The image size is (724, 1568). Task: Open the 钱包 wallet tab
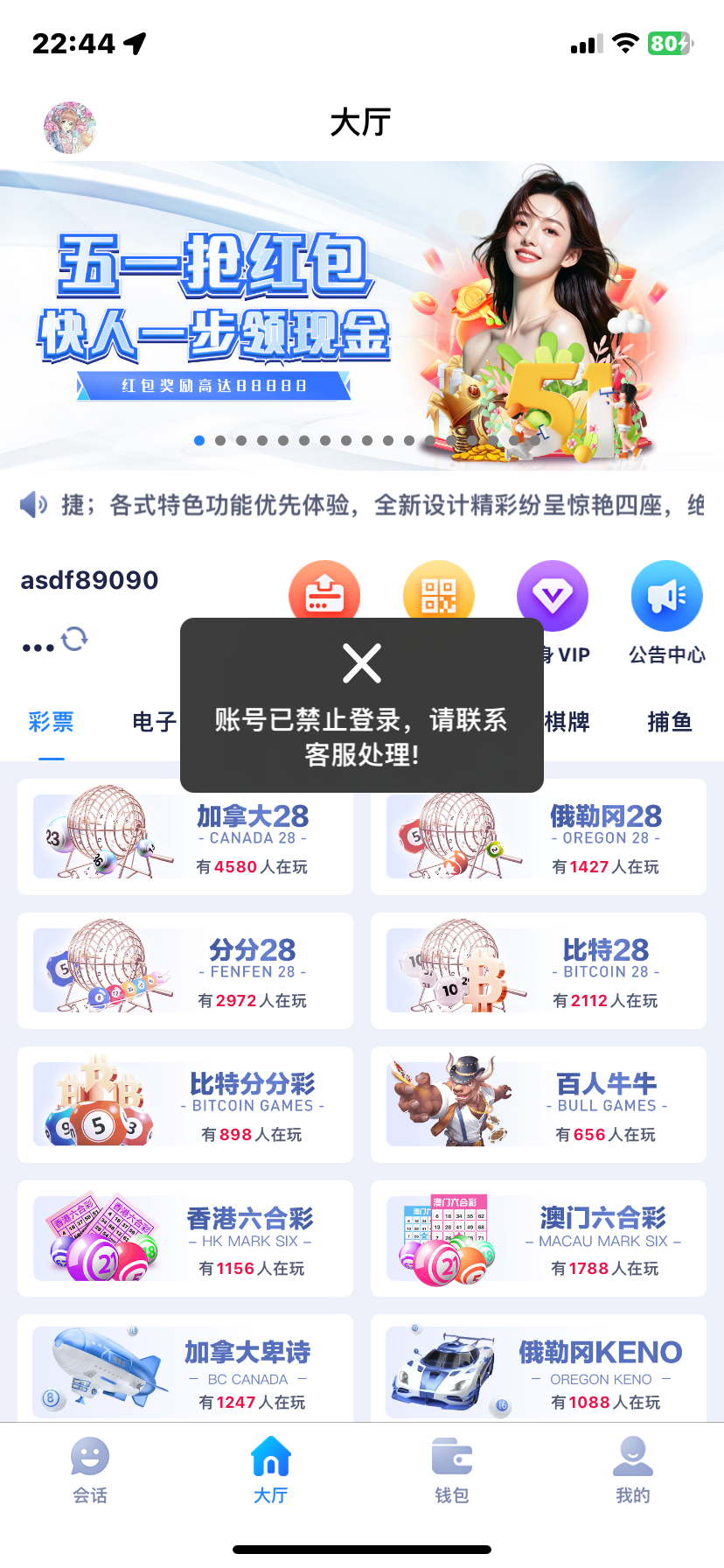pyautogui.click(x=452, y=1470)
